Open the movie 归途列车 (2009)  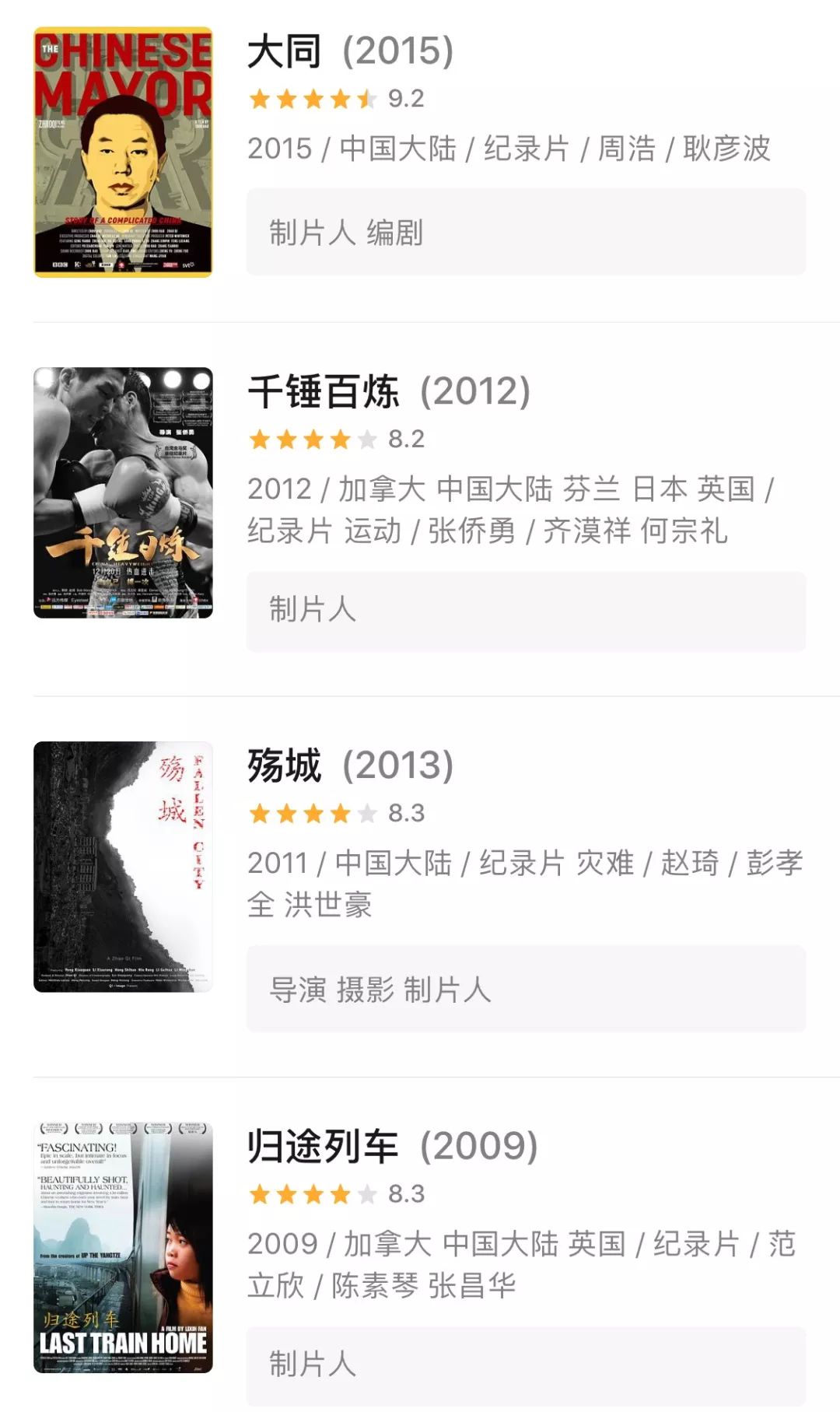pyautogui.click(x=392, y=1147)
